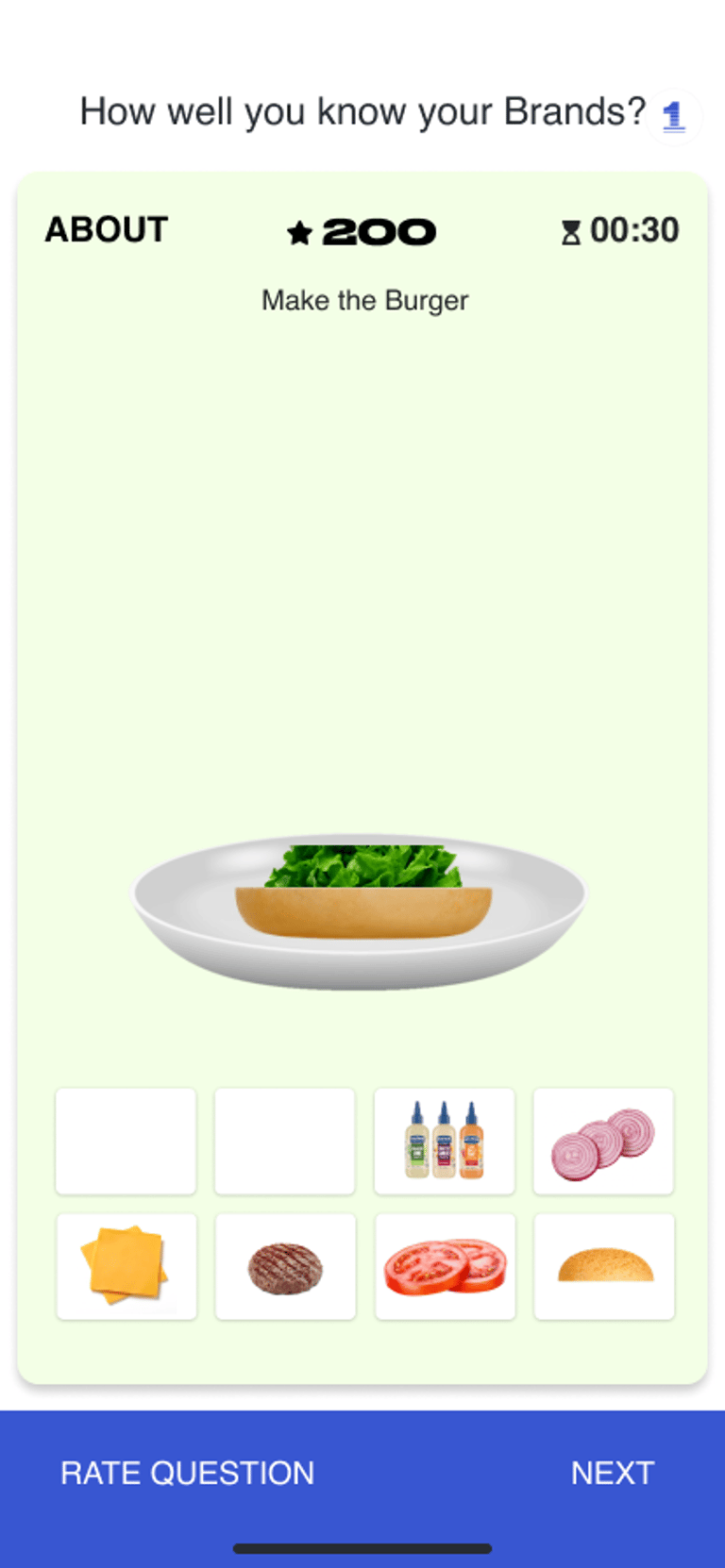
Task: Add the red onion slices
Action: tap(603, 1141)
